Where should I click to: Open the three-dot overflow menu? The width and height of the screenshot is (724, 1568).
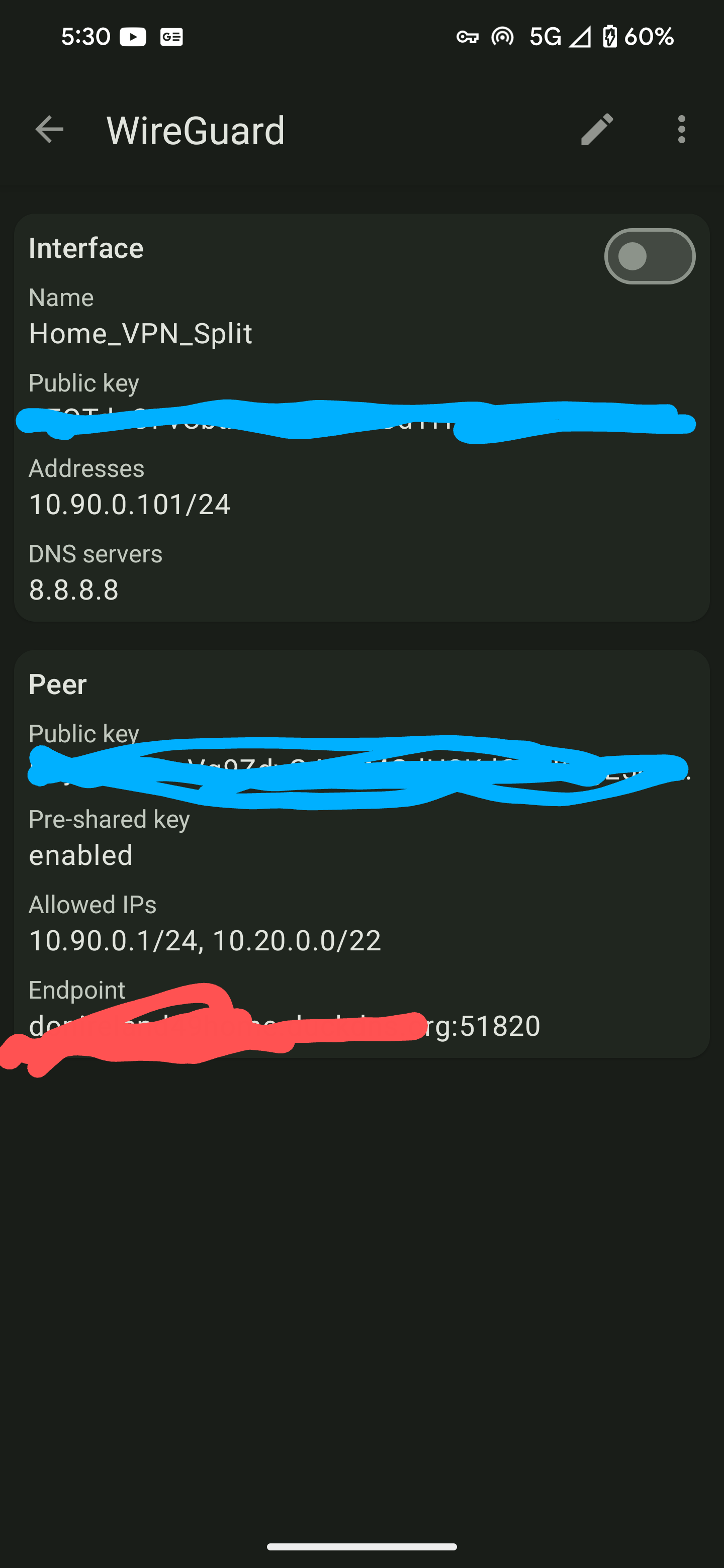pos(681,130)
